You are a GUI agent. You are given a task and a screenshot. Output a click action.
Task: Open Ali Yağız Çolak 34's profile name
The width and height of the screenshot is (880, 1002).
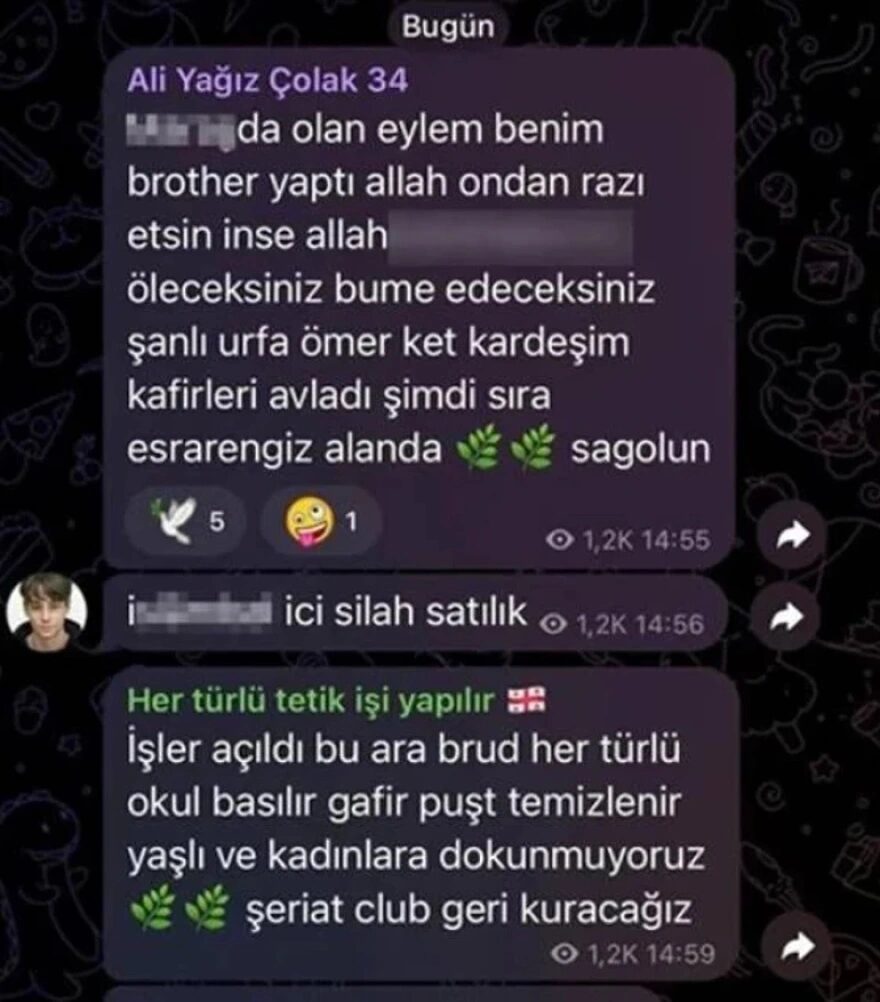click(x=267, y=81)
